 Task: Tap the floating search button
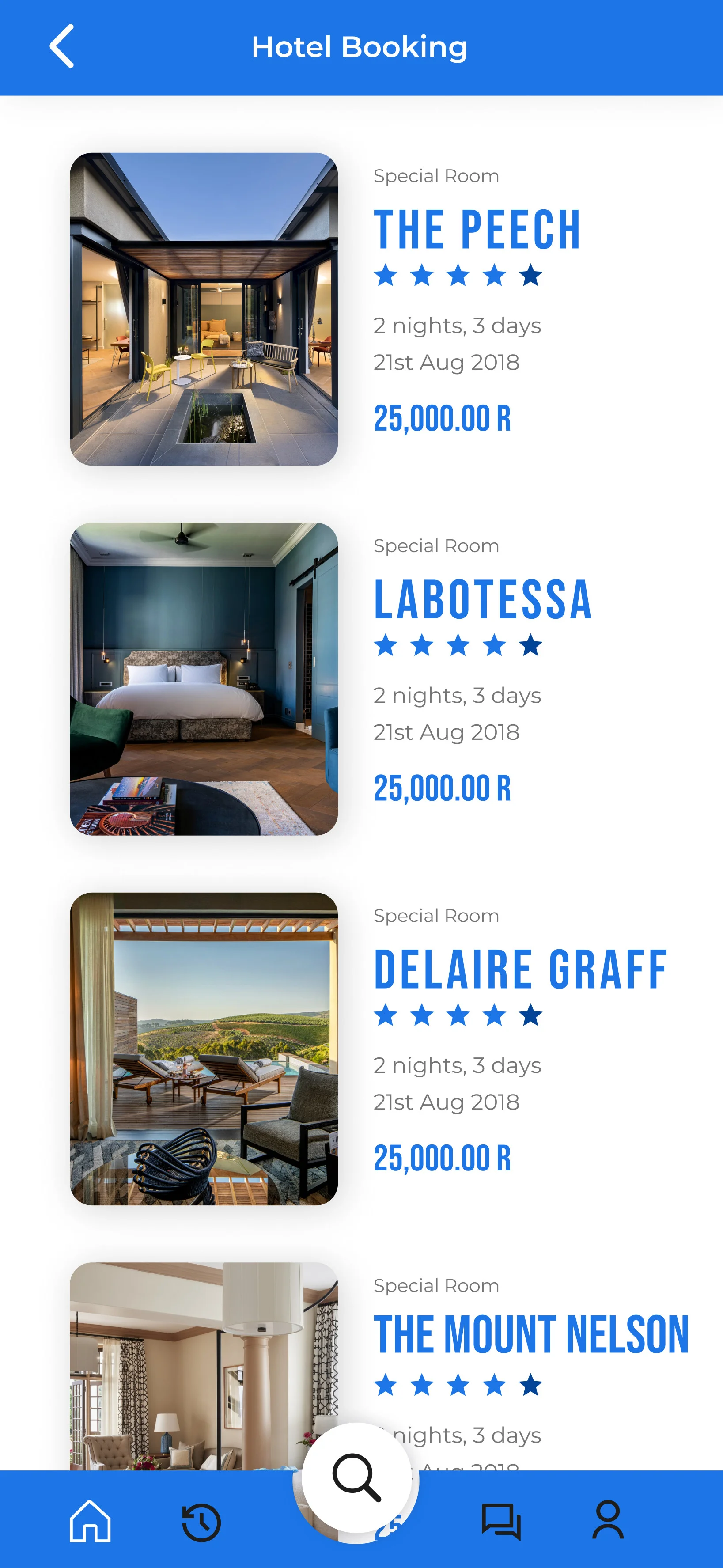(x=356, y=1478)
